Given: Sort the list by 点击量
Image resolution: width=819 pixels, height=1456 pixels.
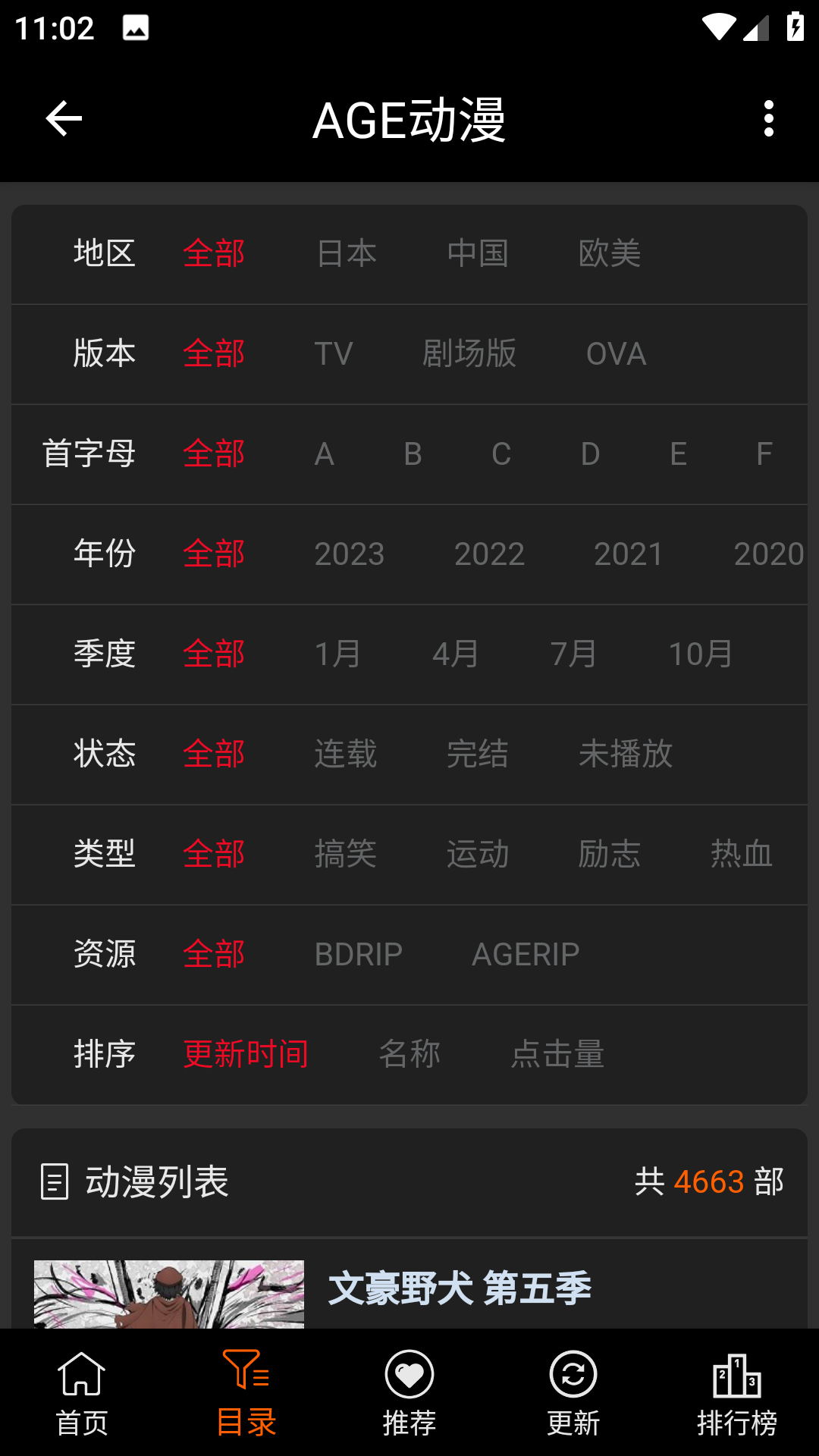Looking at the screenshot, I should (557, 1054).
